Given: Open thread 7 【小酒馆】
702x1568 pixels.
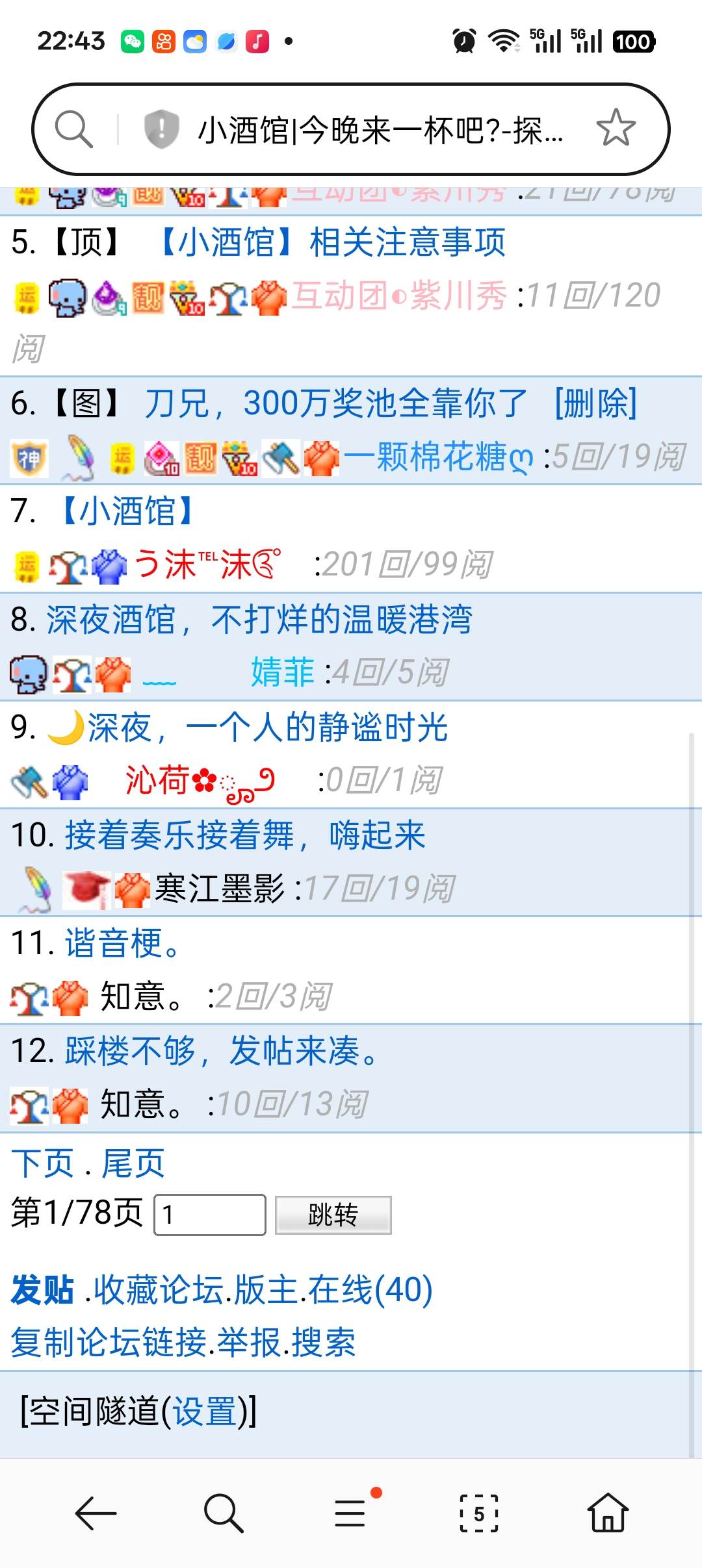Looking at the screenshot, I should tap(127, 511).
